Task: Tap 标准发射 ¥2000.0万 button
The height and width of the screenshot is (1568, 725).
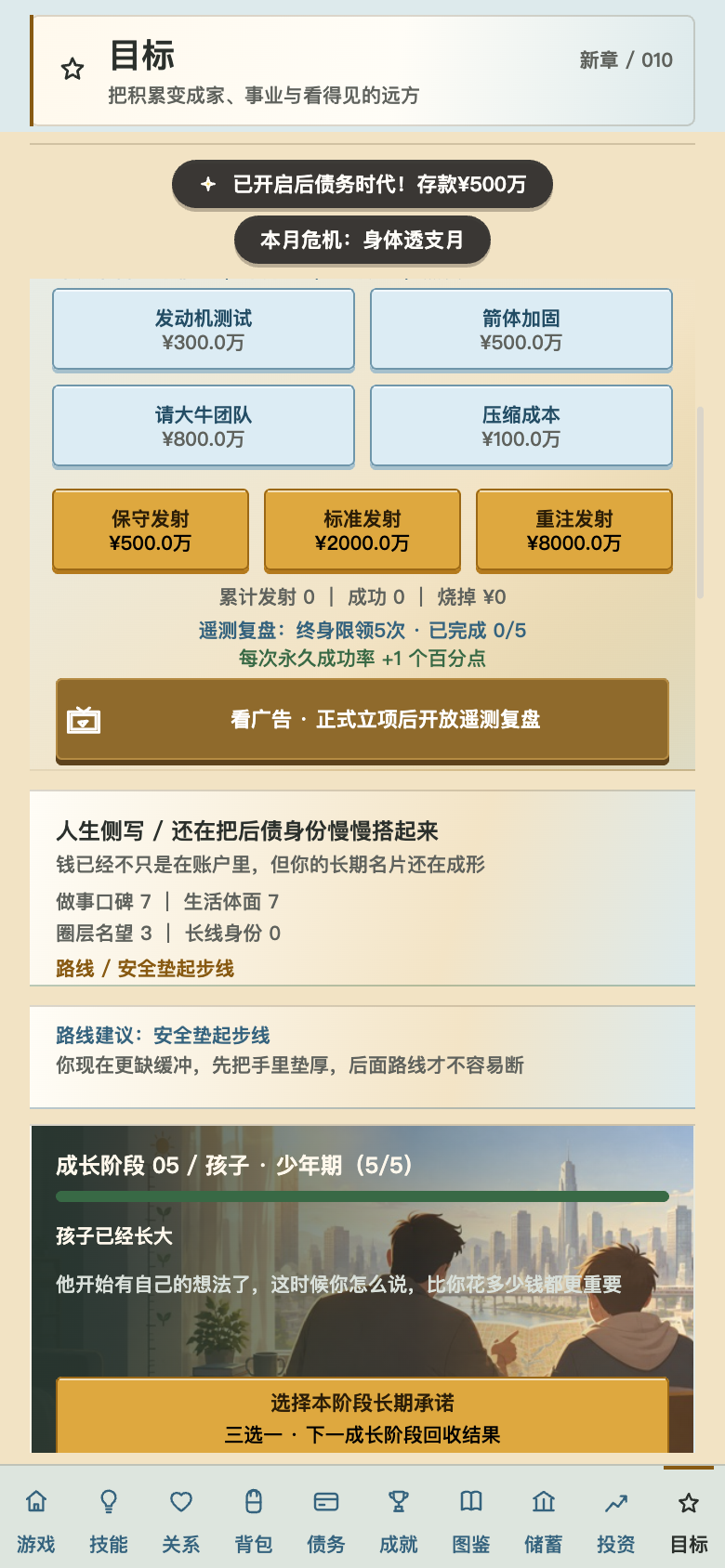Action: tap(362, 530)
